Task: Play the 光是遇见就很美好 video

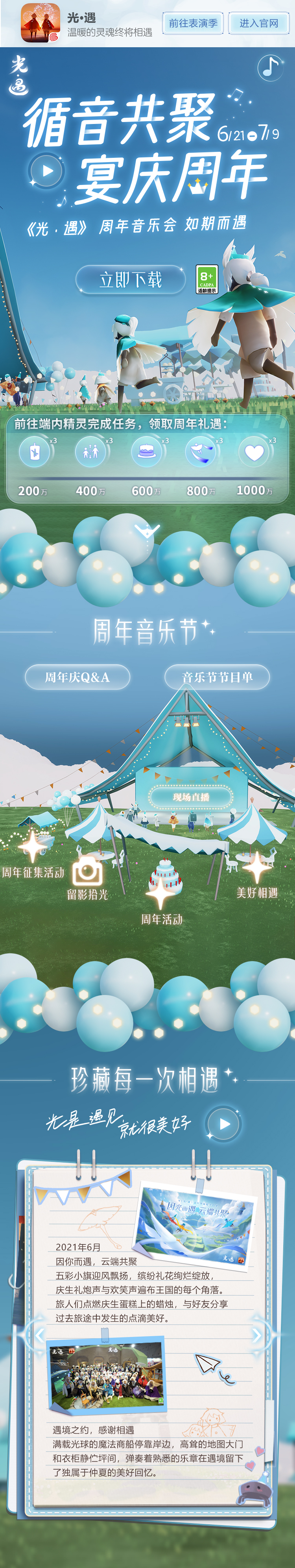Action: pos(224,1124)
